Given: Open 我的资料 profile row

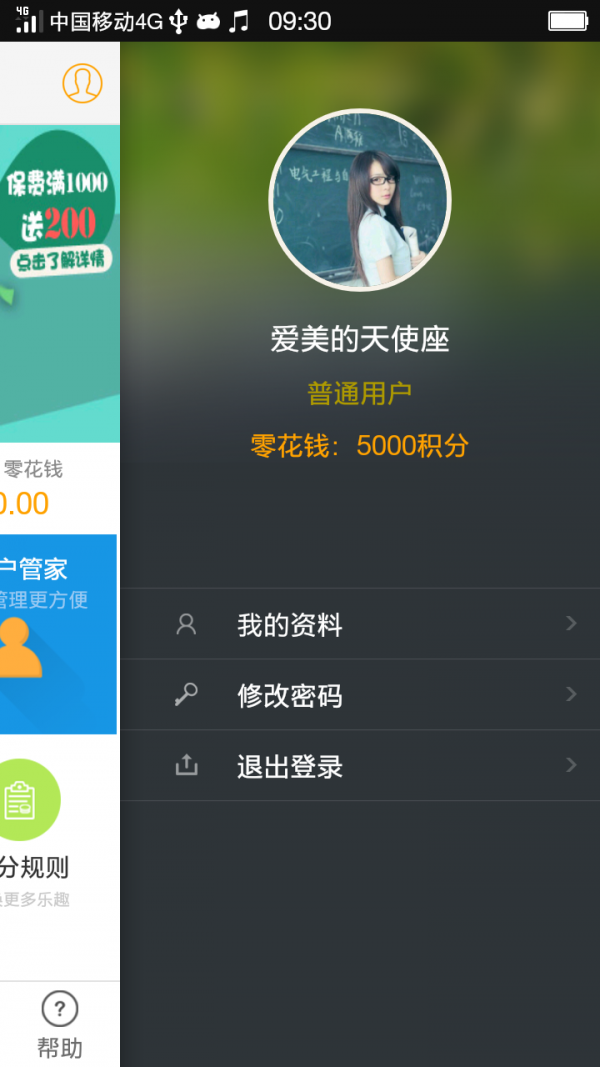Looking at the screenshot, I should [x=360, y=625].
